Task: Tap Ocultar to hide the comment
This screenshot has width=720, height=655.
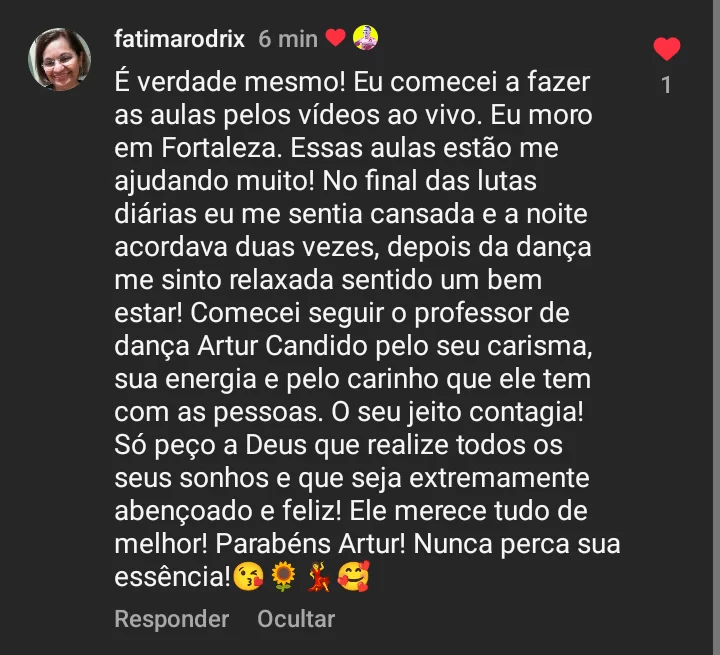Action: [296, 619]
